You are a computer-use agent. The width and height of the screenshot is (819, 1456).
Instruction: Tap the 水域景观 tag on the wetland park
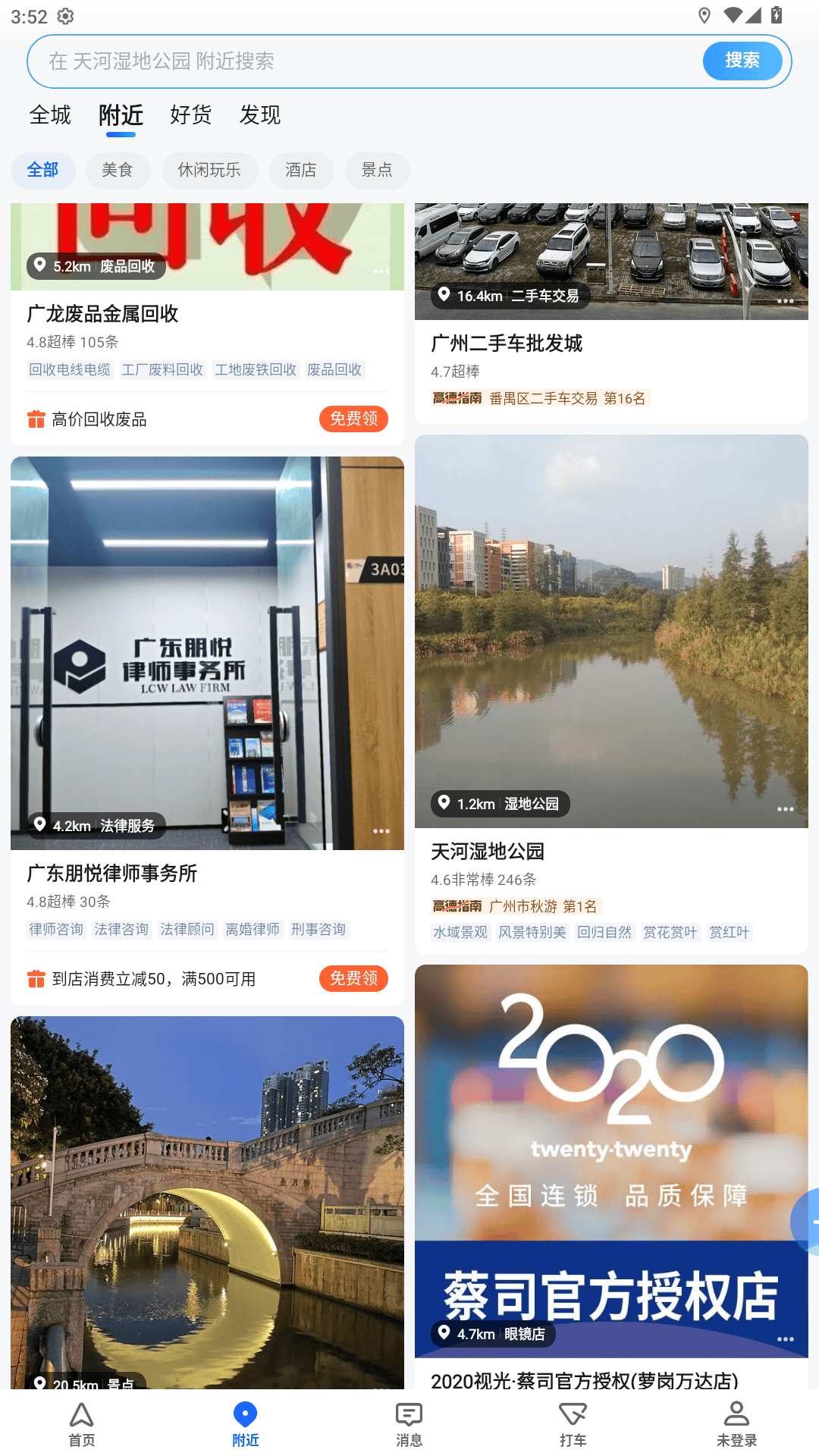[460, 933]
